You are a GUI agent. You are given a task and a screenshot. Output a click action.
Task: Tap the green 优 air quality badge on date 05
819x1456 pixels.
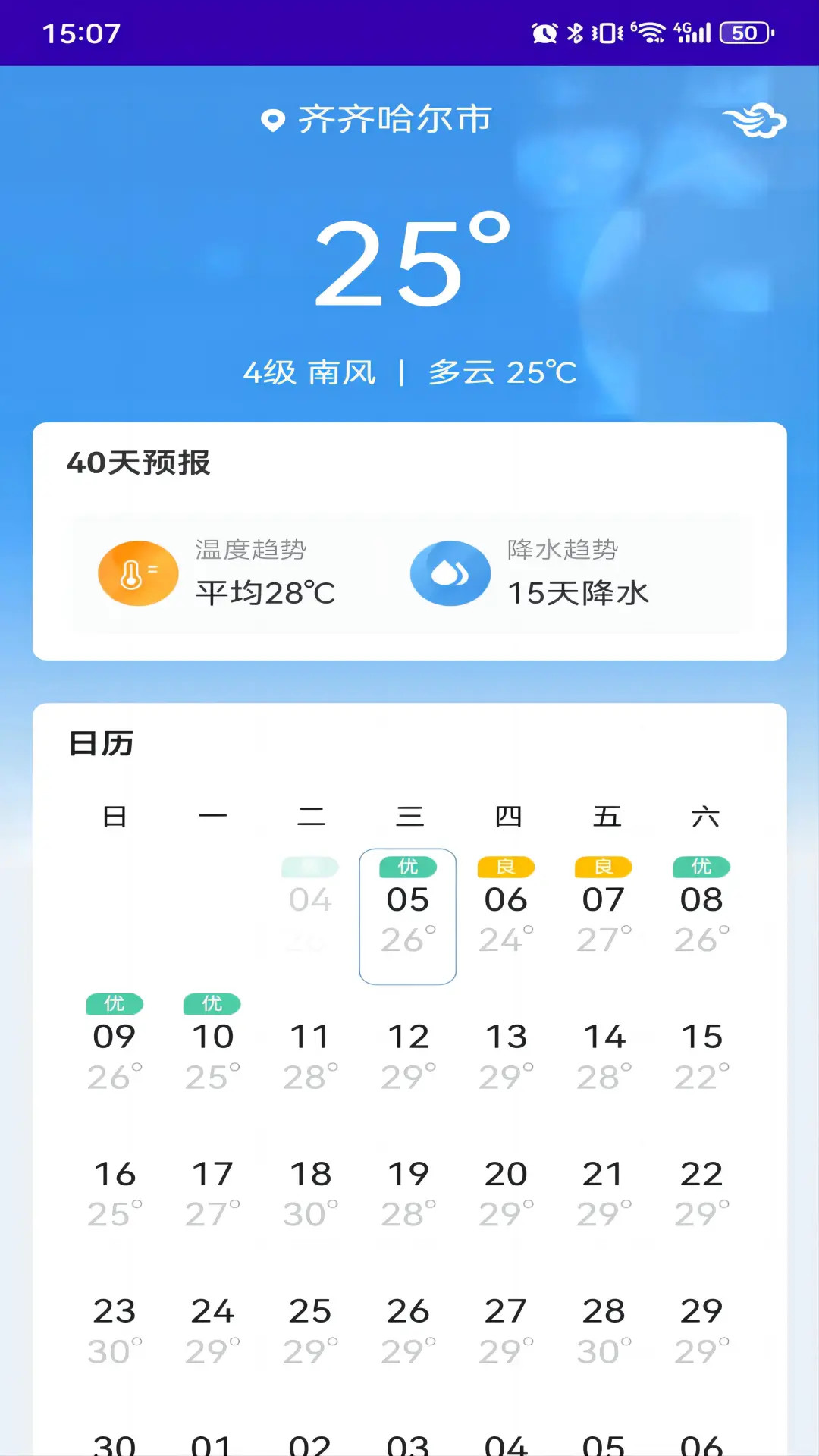(408, 867)
